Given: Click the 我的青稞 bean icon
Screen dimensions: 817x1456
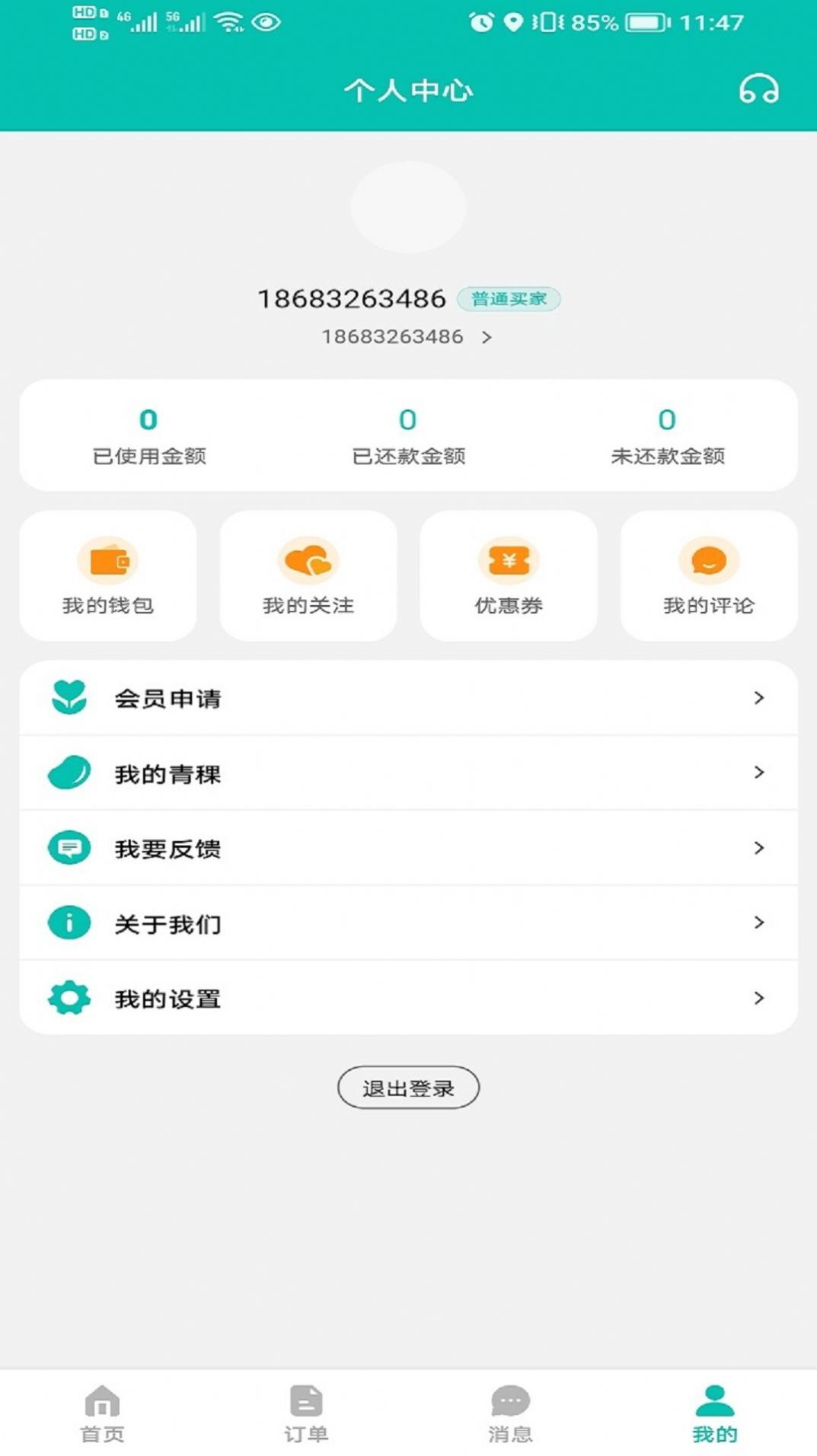Looking at the screenshot, I should [69, 773].
